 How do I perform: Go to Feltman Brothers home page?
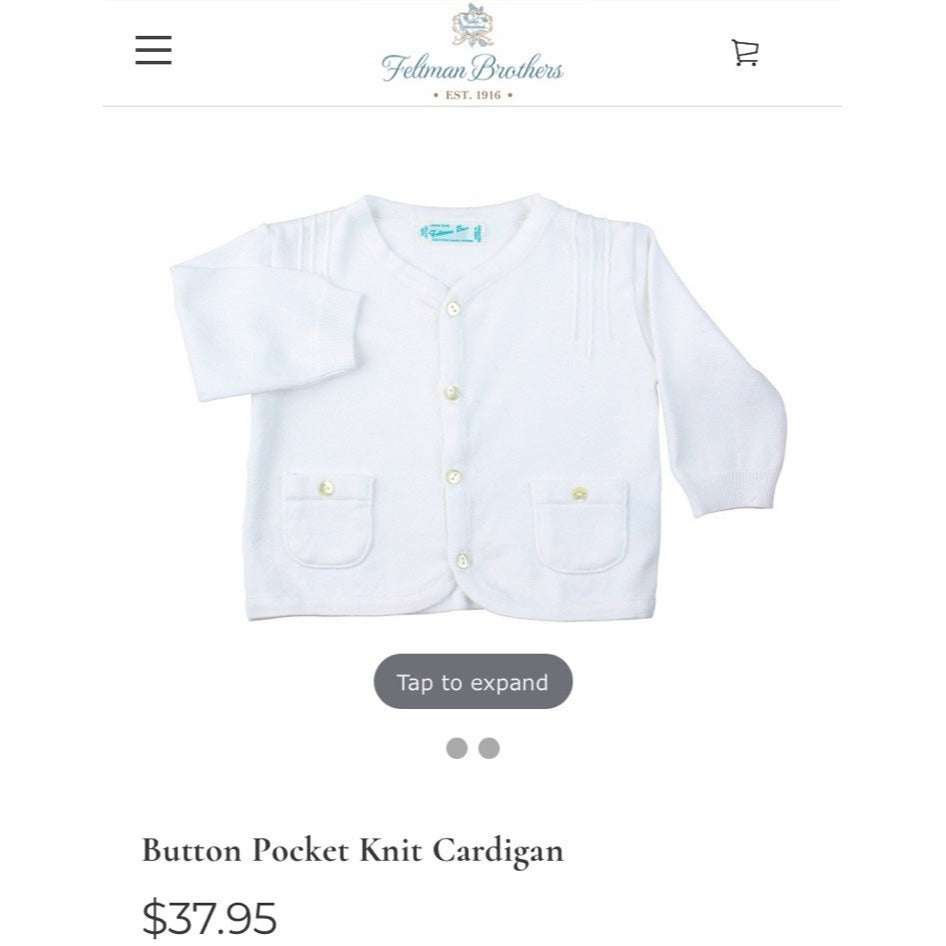click(472, 54)
